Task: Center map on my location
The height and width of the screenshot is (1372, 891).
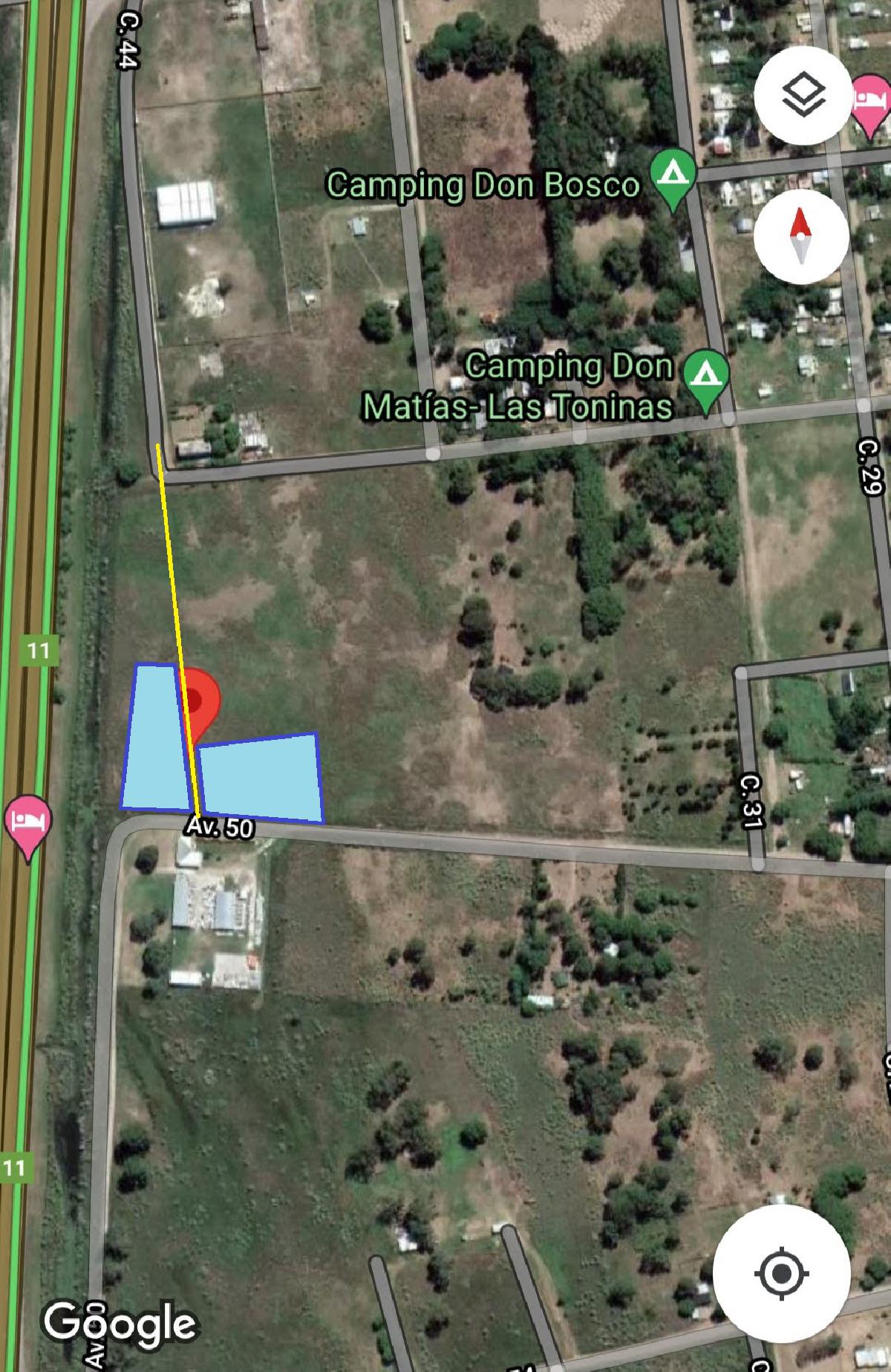Action: click(780, 1273)
